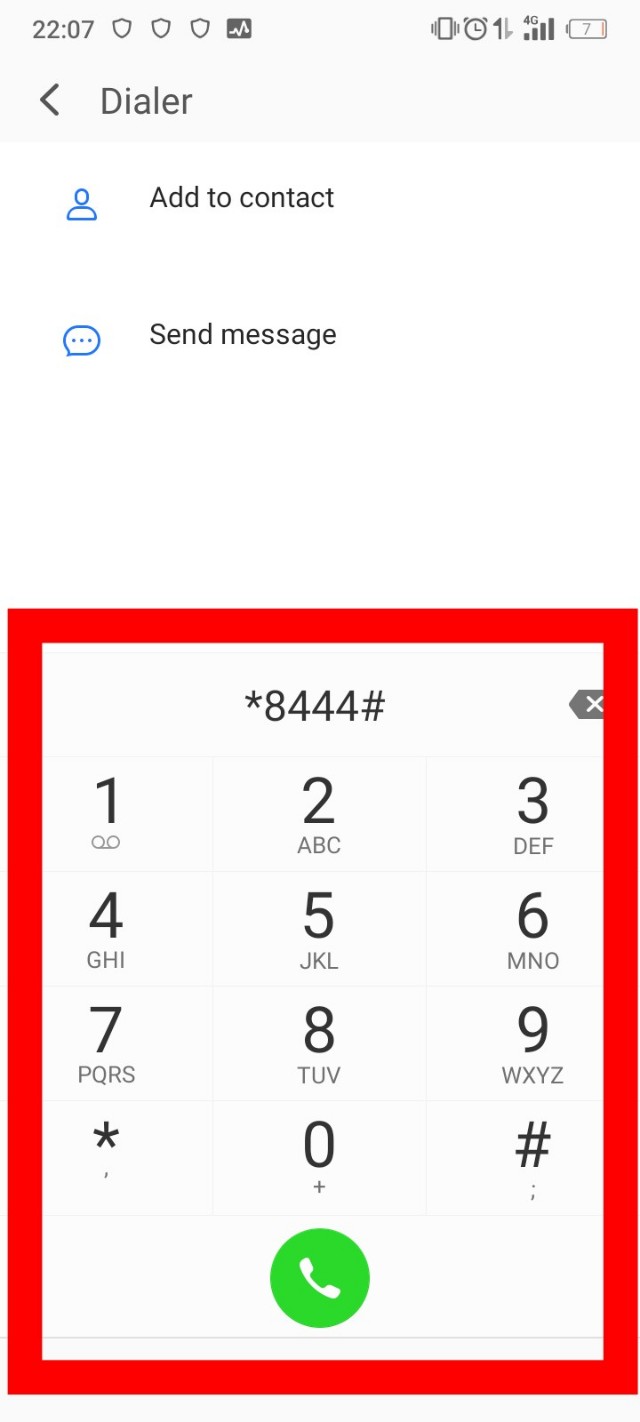The height and width of the screenshot is (1422, 640).
Task: Tap the 3 DEF key
Action: tap(532, 813)
